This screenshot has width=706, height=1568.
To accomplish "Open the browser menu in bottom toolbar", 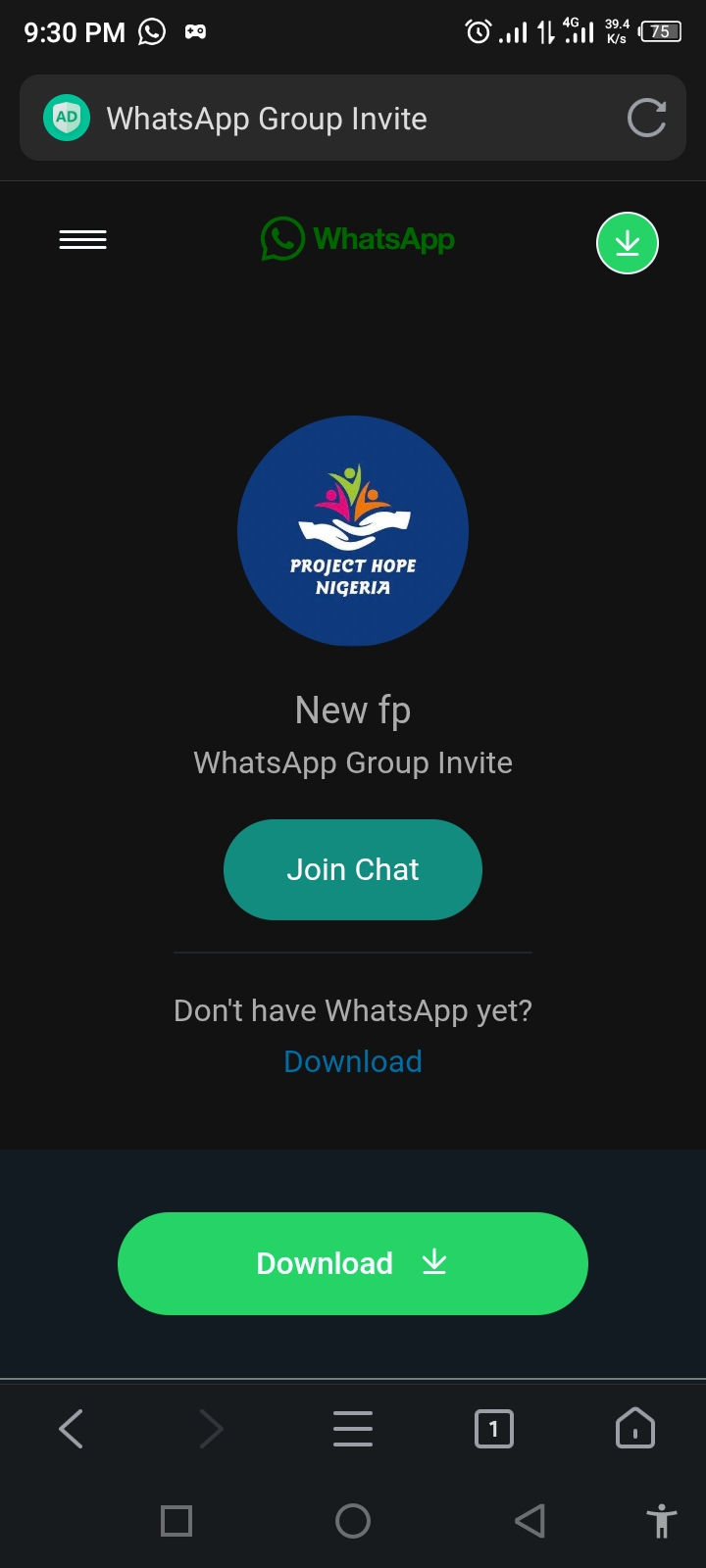I will pos(353,1429).
